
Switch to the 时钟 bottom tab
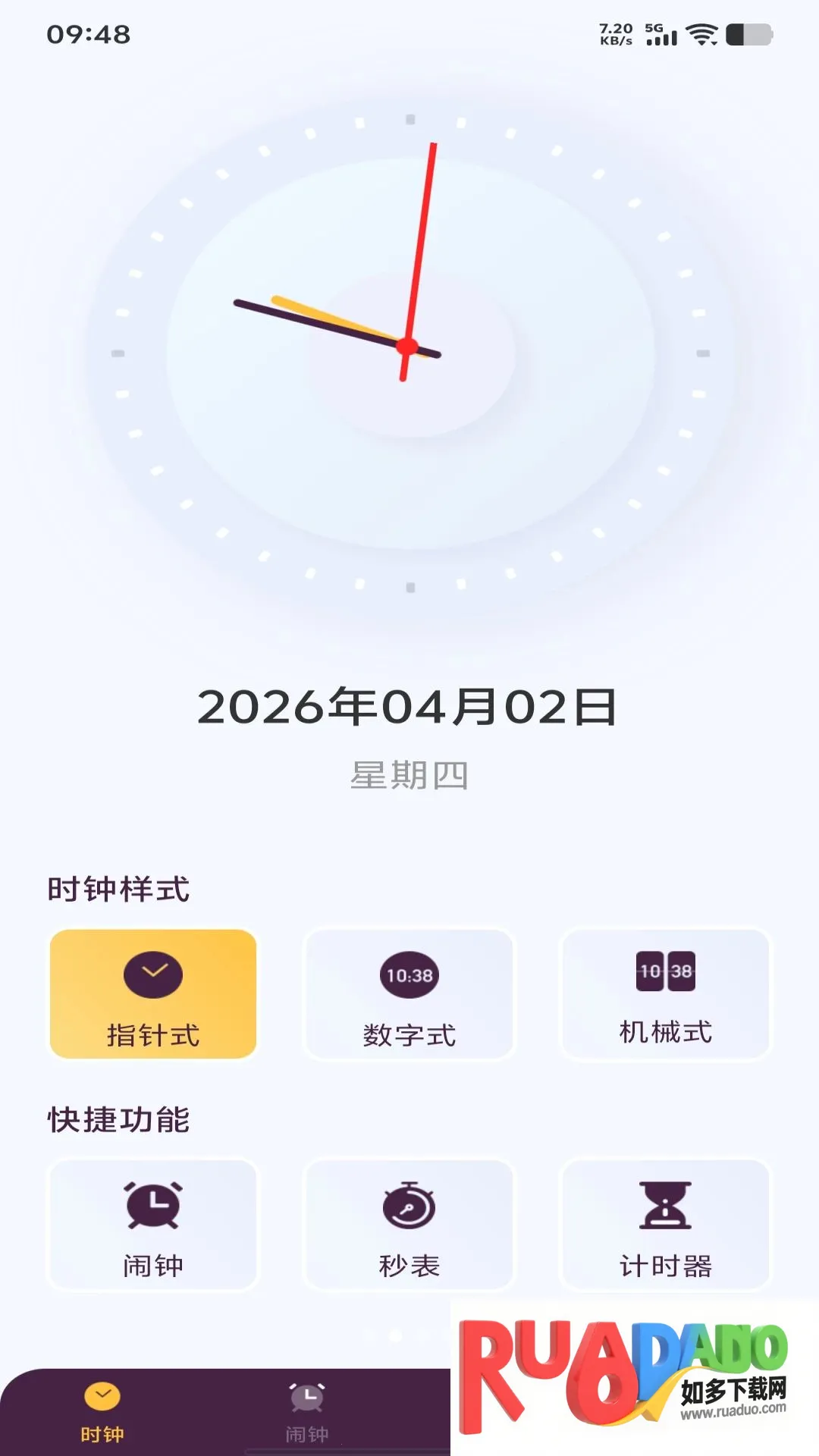tap(102, 1412)
